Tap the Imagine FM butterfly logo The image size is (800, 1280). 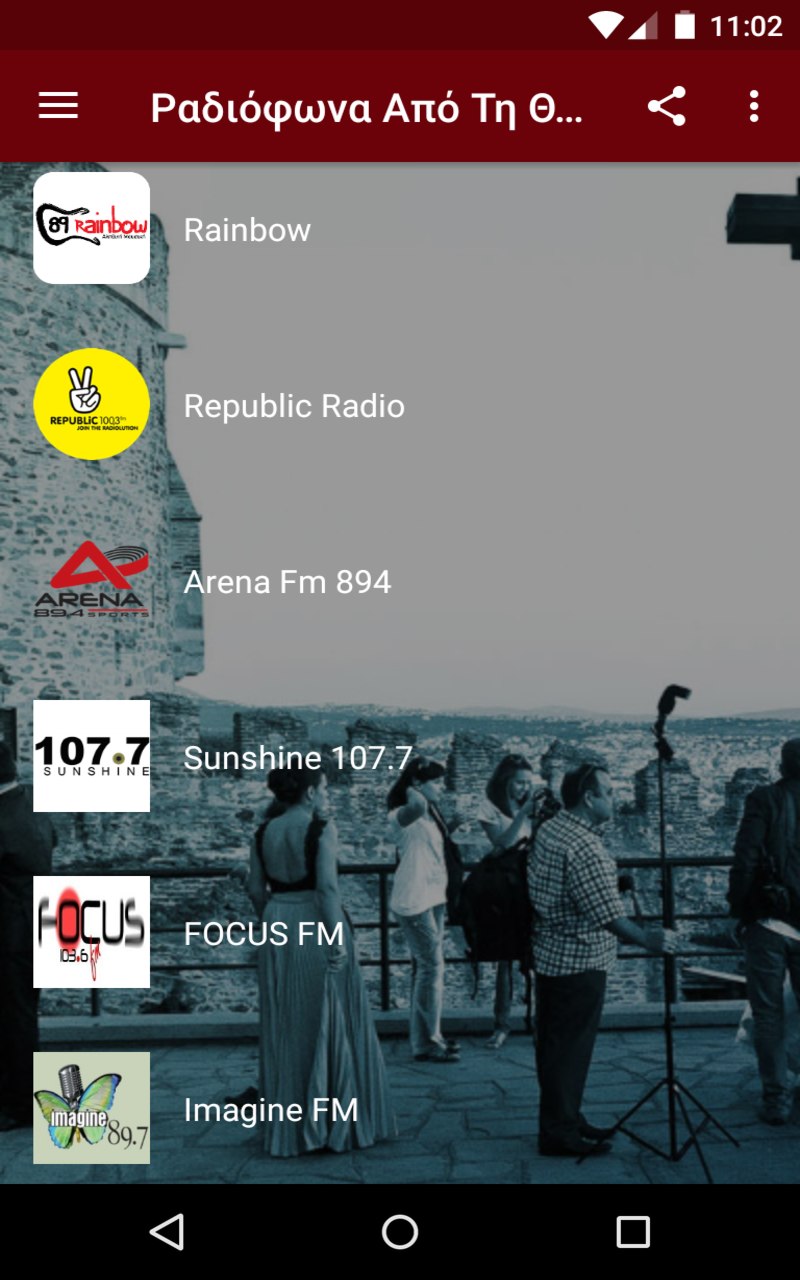tap(91, 1108)
